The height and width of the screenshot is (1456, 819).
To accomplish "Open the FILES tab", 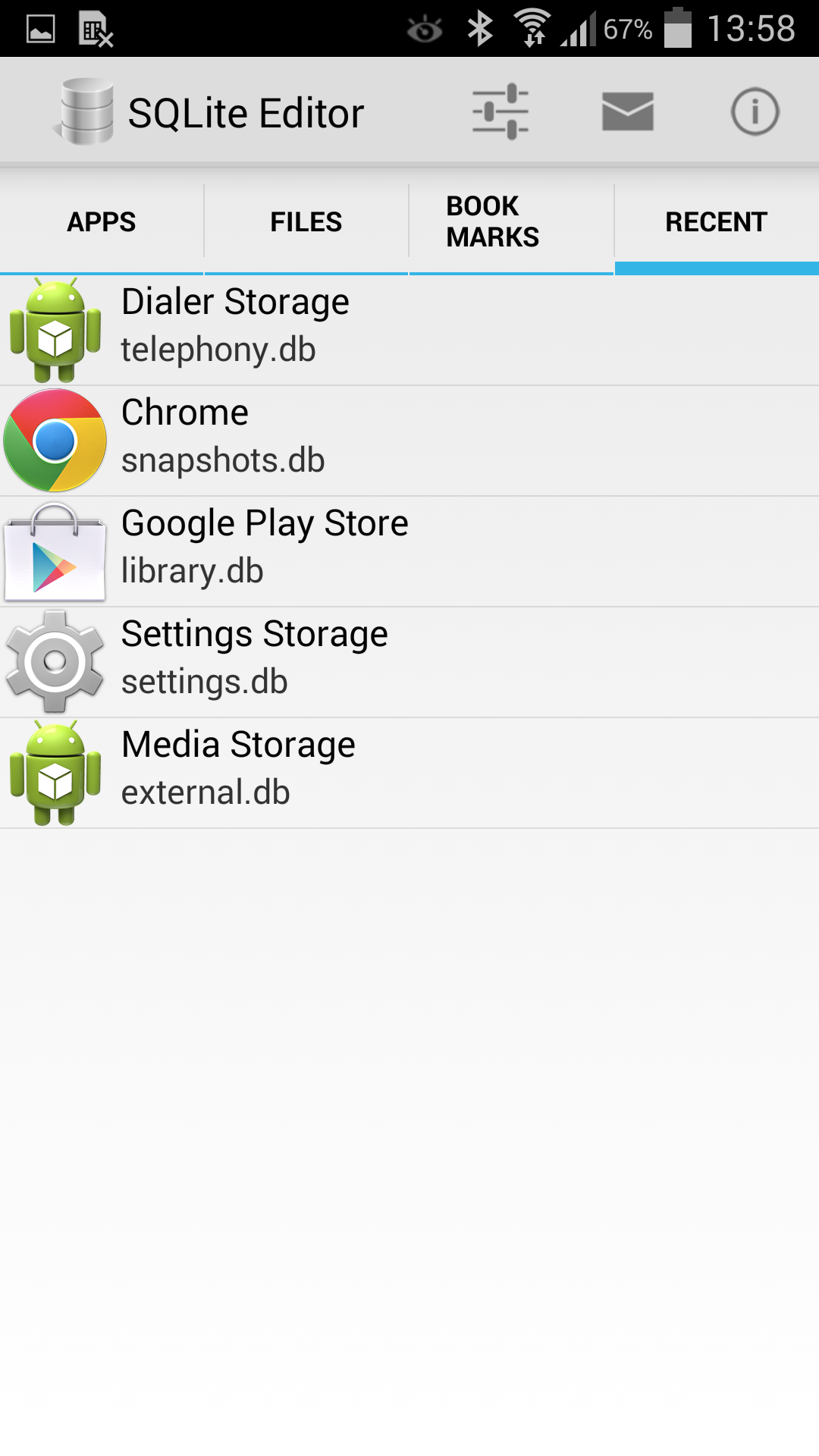I will (x=305, y=221).
